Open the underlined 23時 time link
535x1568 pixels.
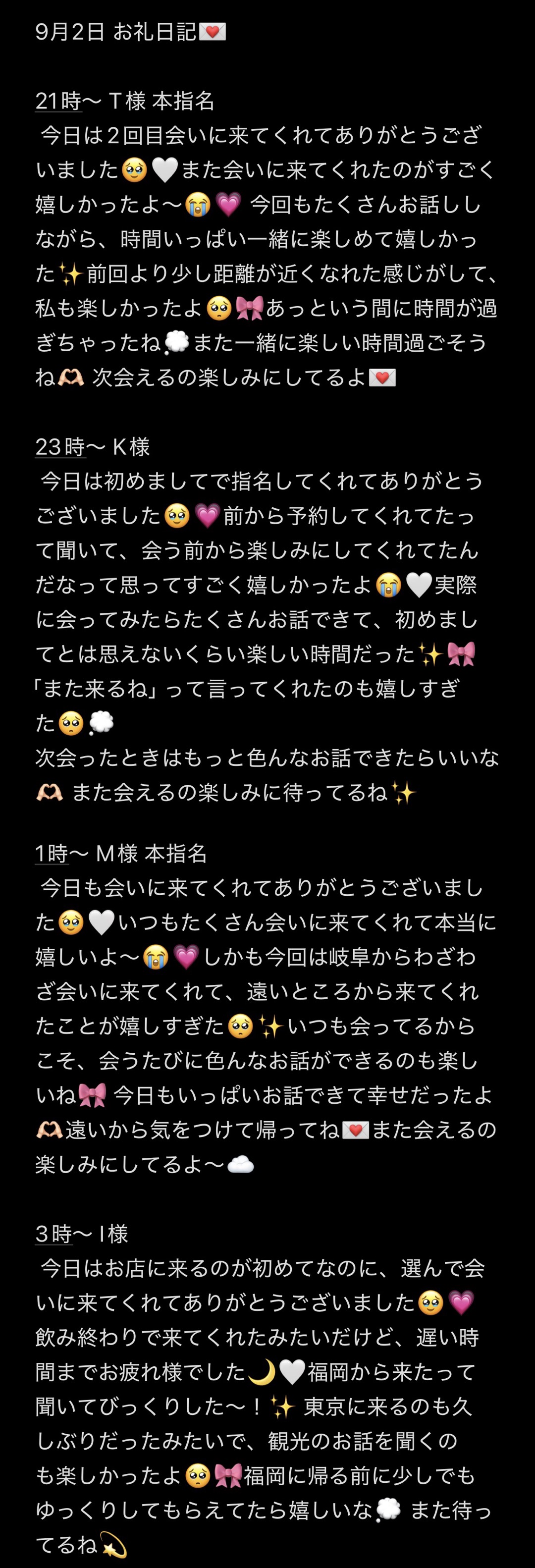[59, 447]
